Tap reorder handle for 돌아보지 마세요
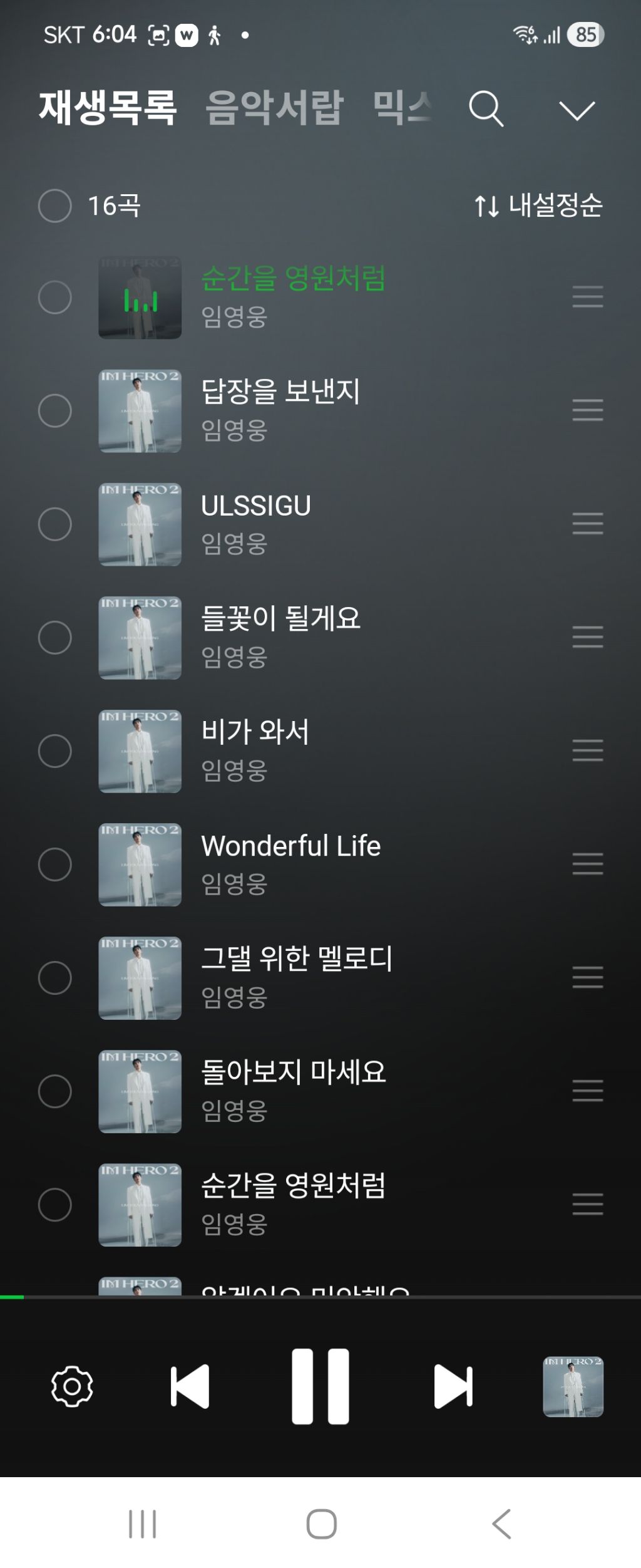The image size is (641, 1568). pos(588,1091)
